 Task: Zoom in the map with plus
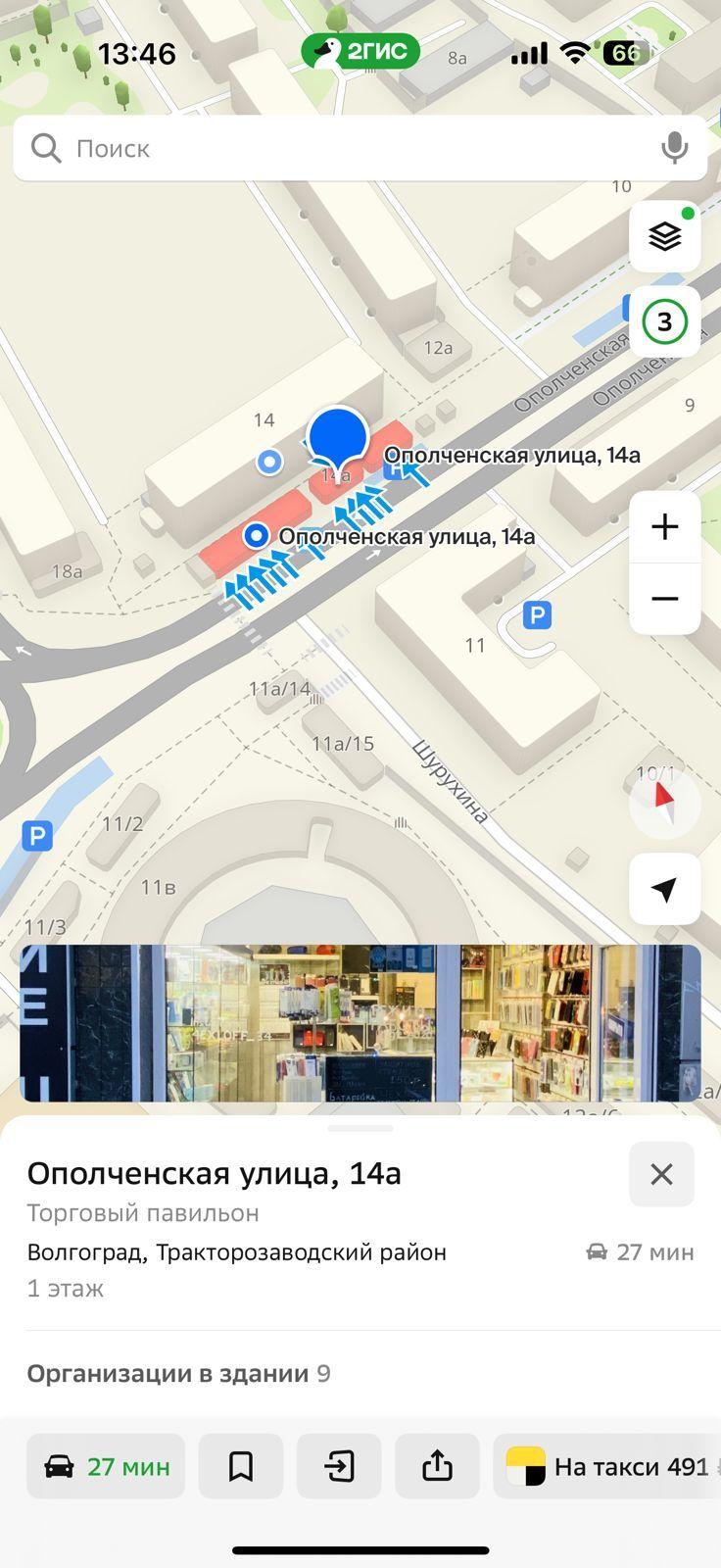point(665,527)
